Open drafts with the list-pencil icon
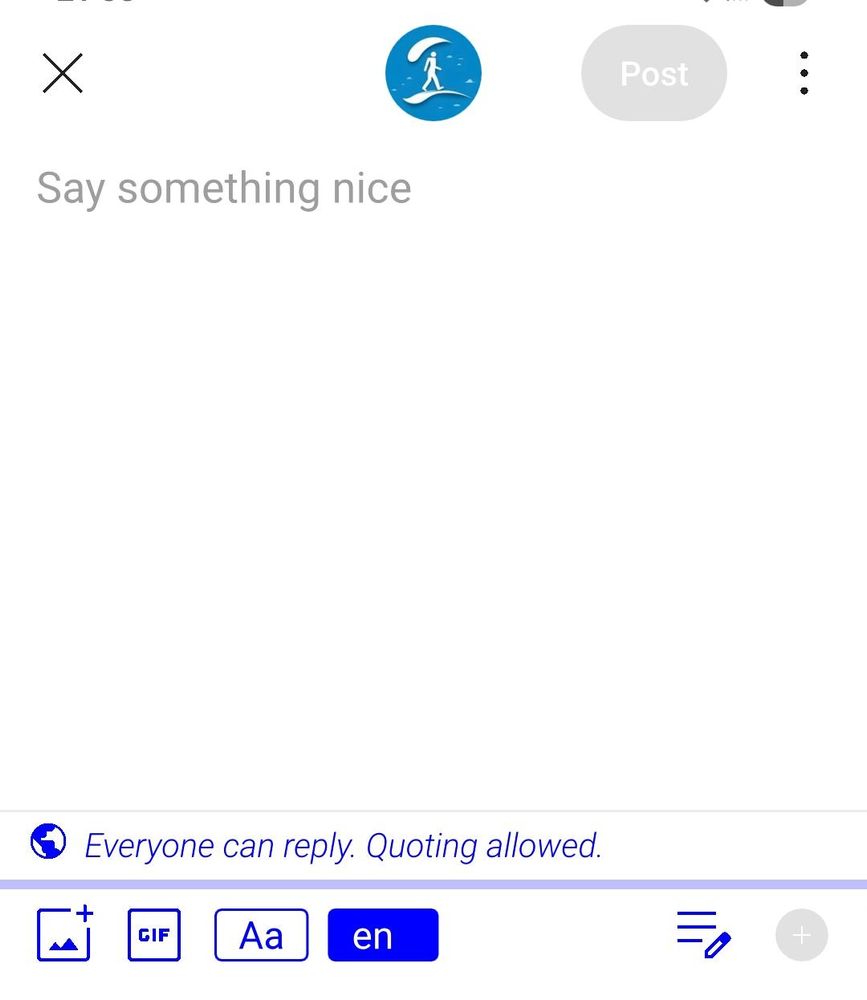The height and width of the screenshot is (1000, 867). pos(703,934)
